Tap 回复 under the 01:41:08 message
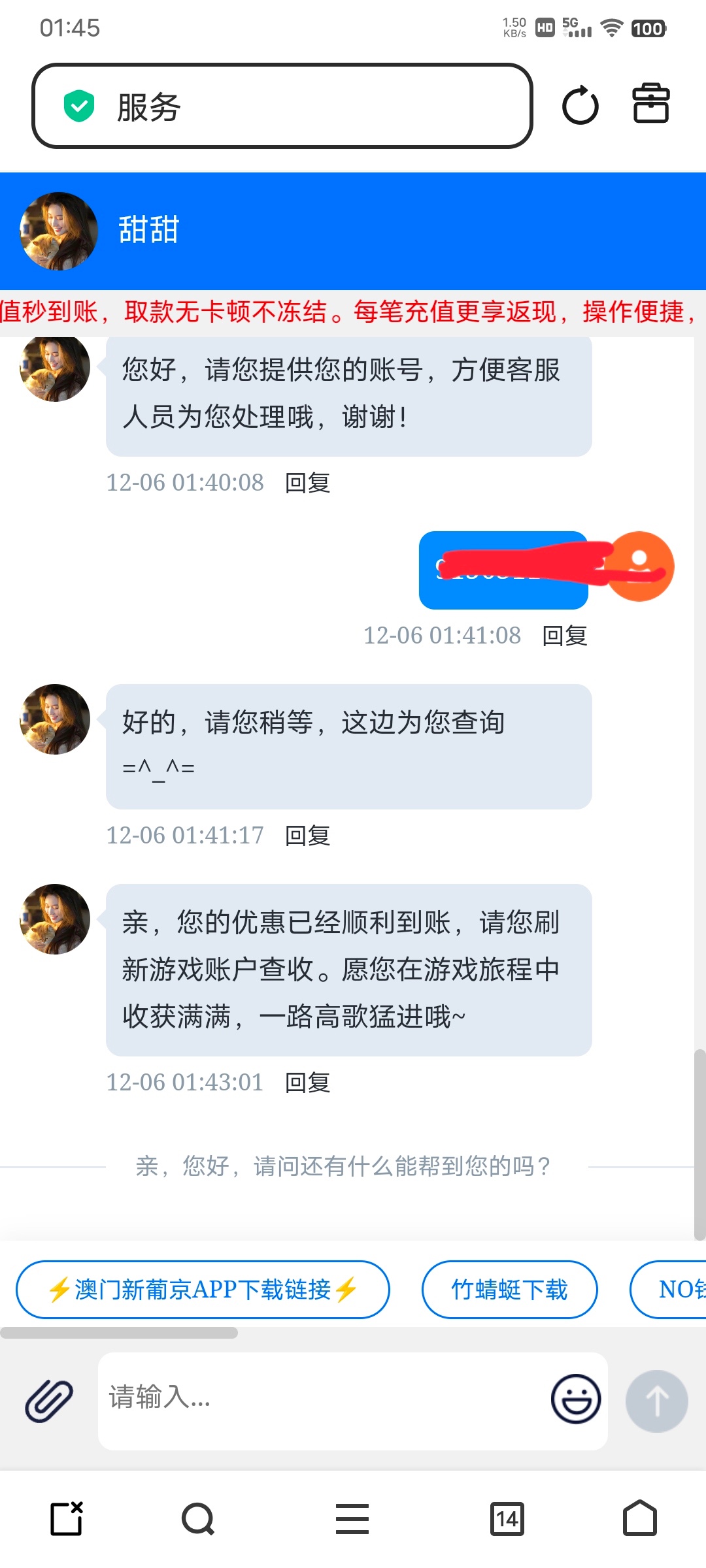 565,635
